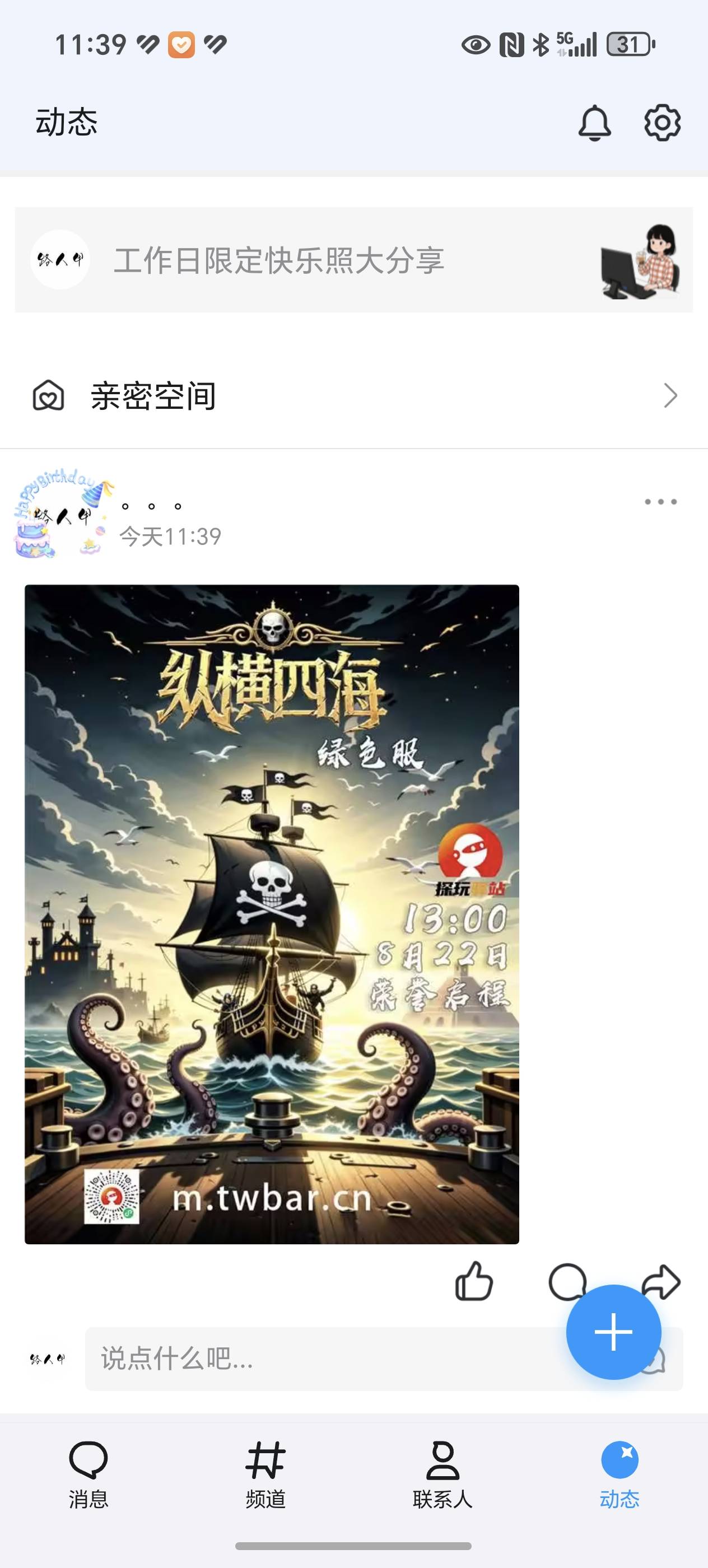Viewport: 708px width, 1568px height.
Task: Open the settings gear
Action: (662, 123)
